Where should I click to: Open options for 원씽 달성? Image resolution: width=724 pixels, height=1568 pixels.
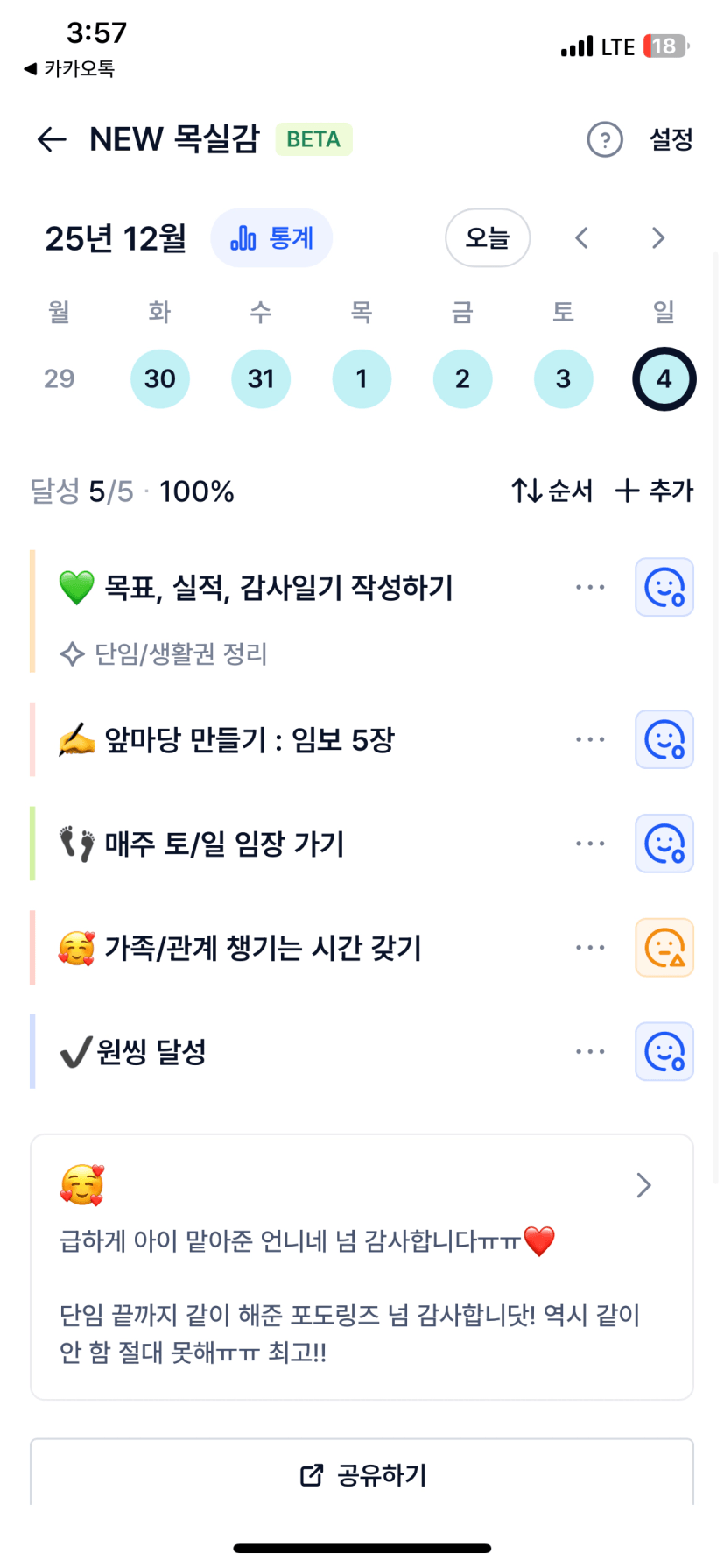(590, 1051)
